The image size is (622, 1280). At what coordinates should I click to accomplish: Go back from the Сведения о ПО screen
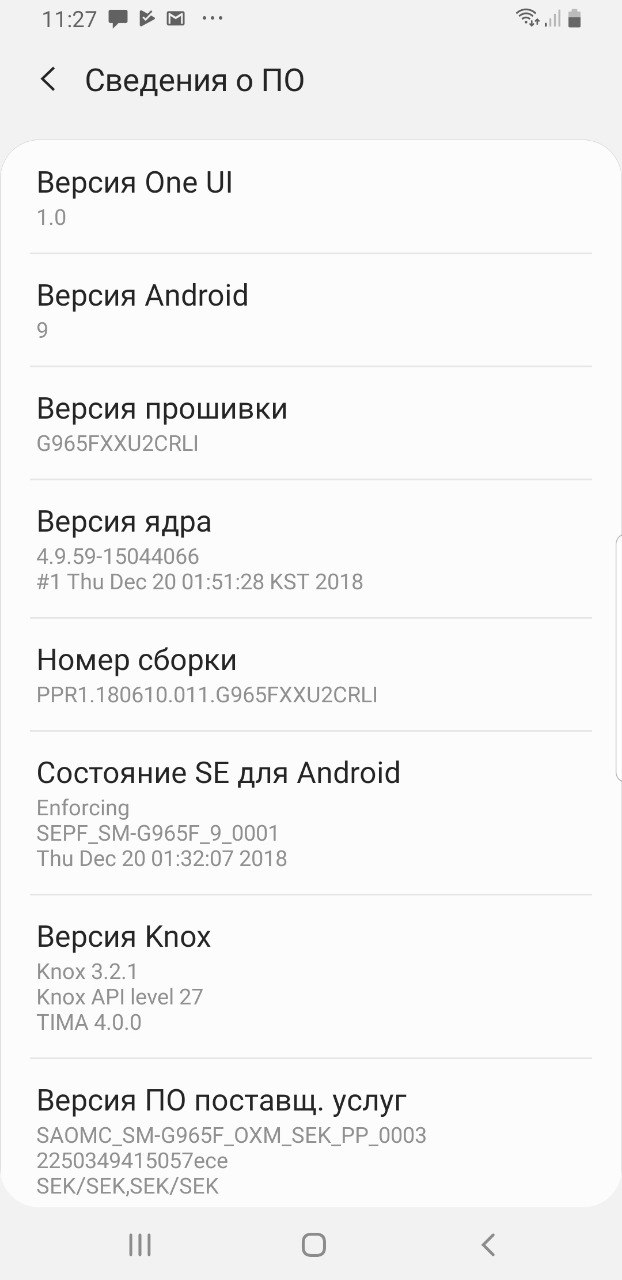click(48, 80)
